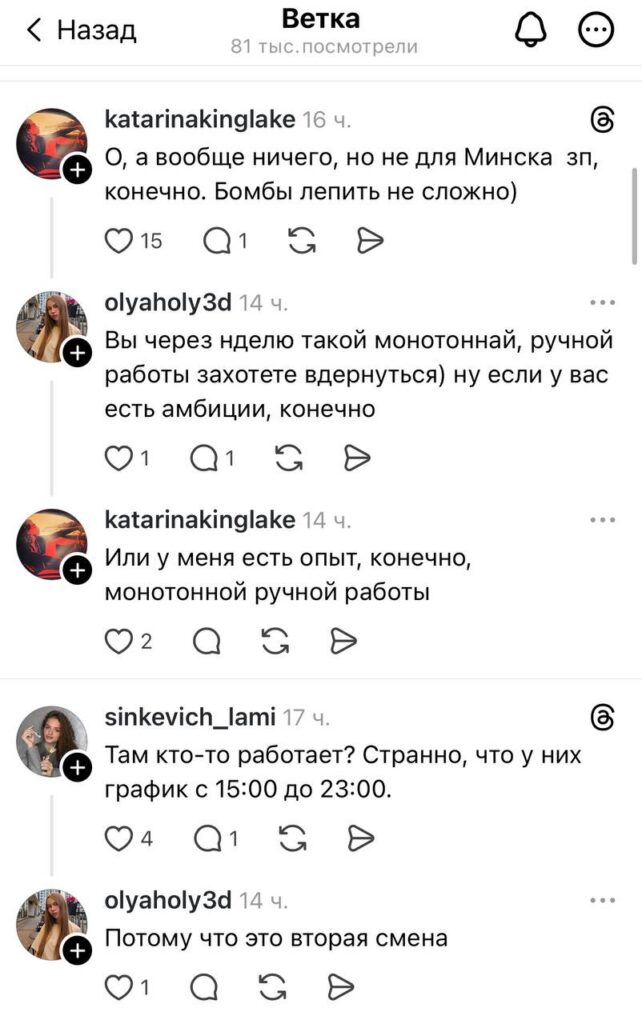Like olyaholy3d's вторая смена reply
Screen dimensions: 642x1024
point(118,988)
